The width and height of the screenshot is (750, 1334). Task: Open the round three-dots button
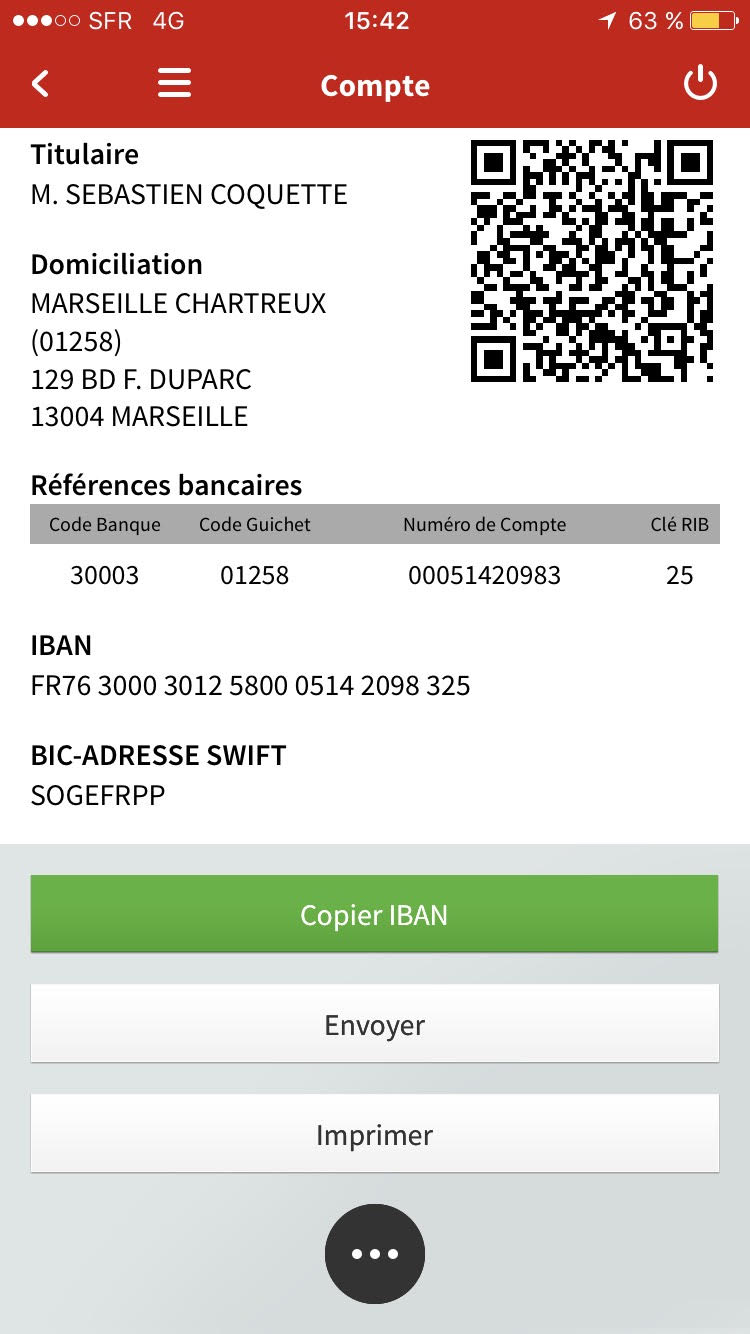coord(374,1253)
